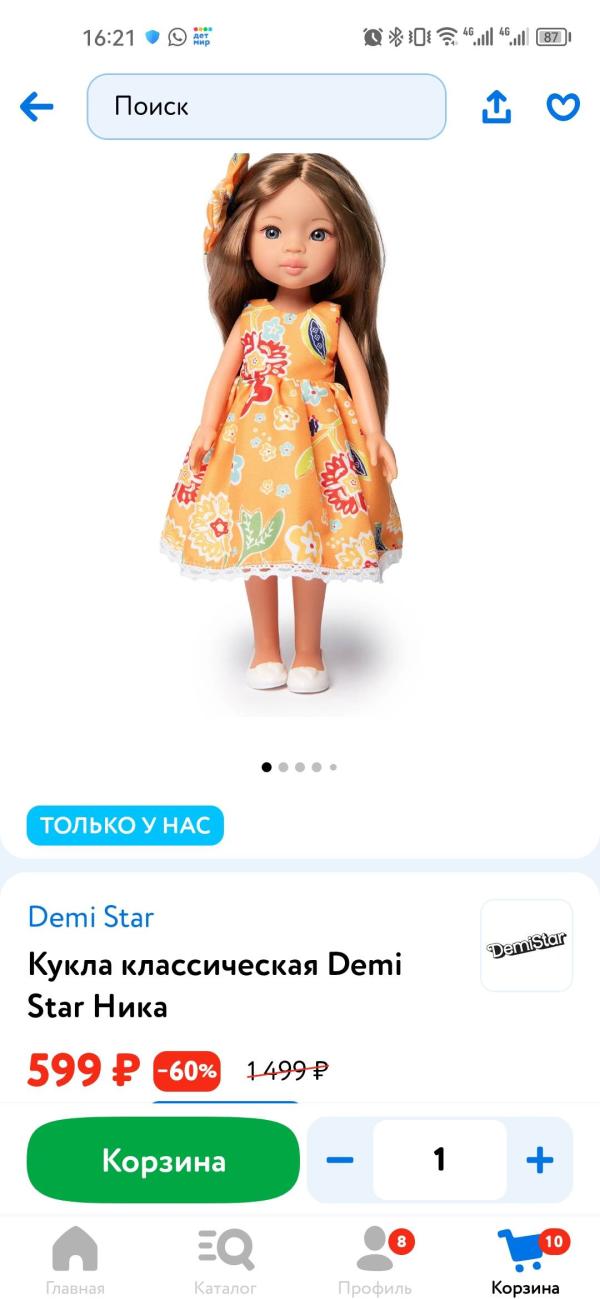Open the Профиль tab
The image size is (600, 1299).
(375, 1260)
